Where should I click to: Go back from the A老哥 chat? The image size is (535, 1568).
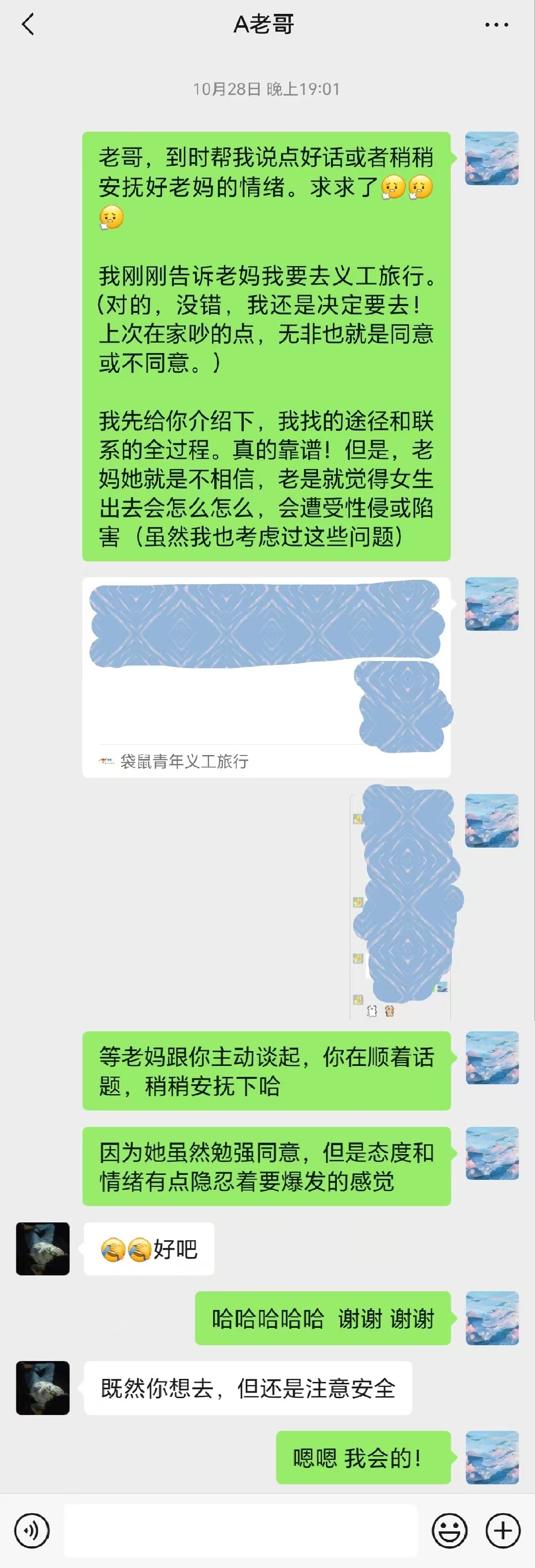click(x=28, y=25)
